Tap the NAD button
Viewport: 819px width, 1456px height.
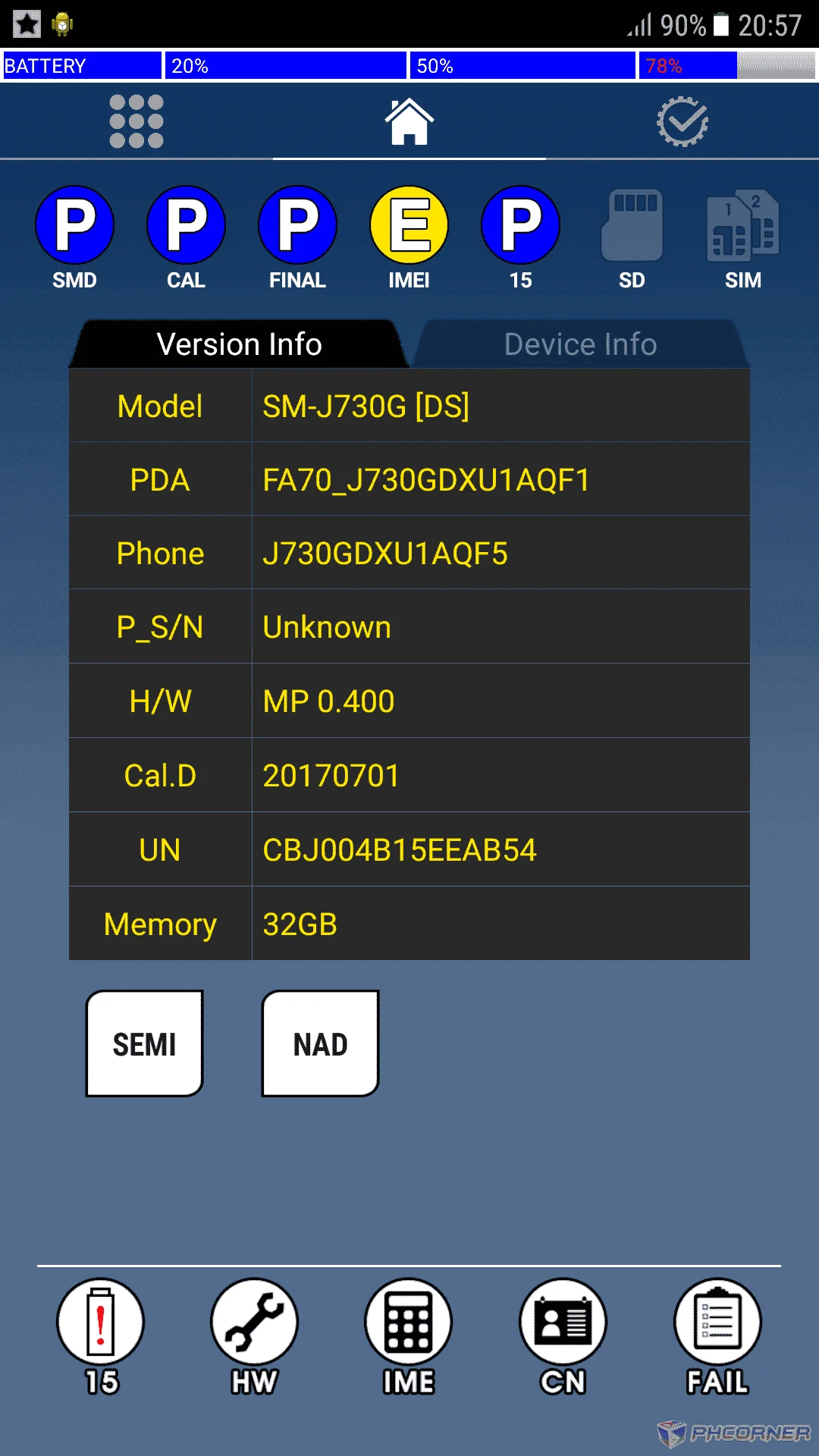pyautogui.click(x=321, y=1043)
